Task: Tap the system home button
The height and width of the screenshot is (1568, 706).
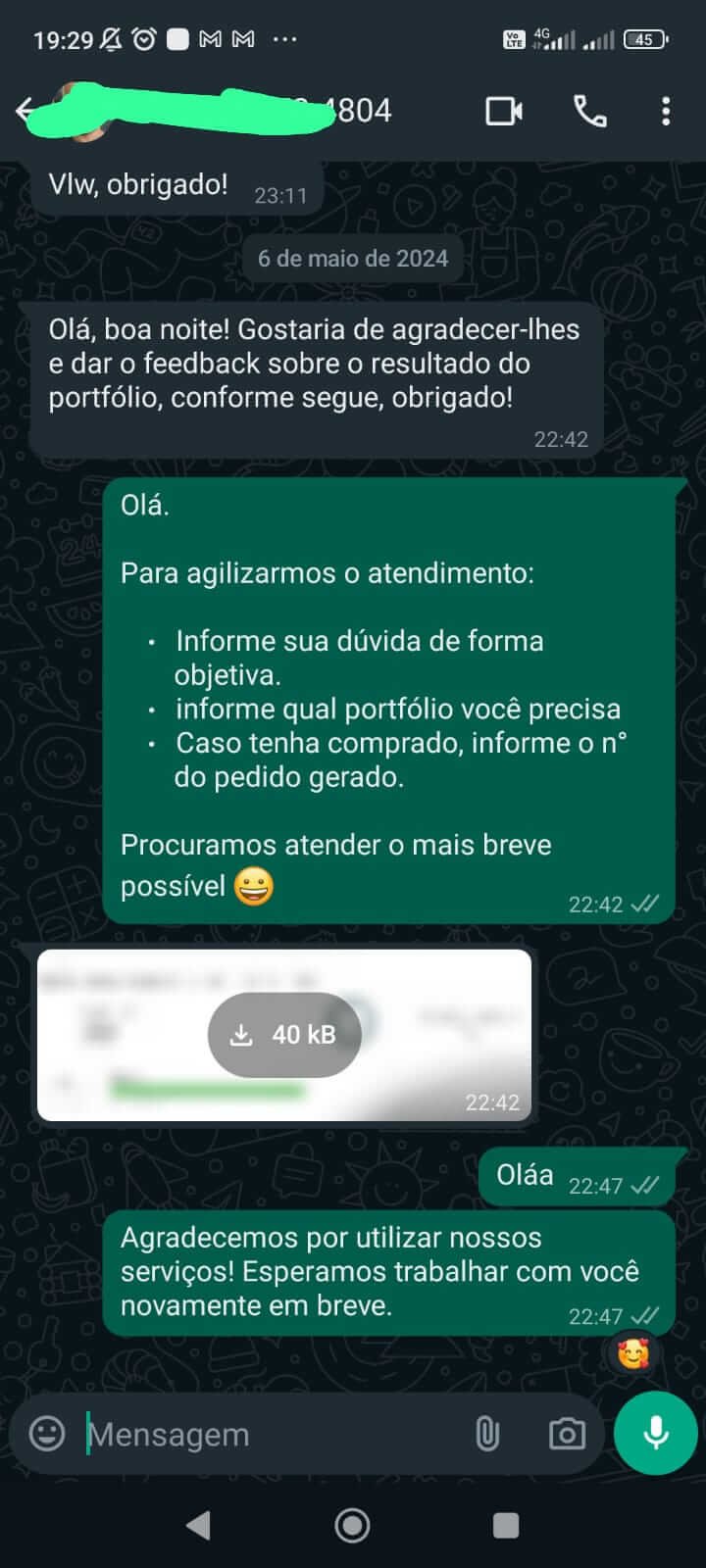Action: (x=352, y=1525)
